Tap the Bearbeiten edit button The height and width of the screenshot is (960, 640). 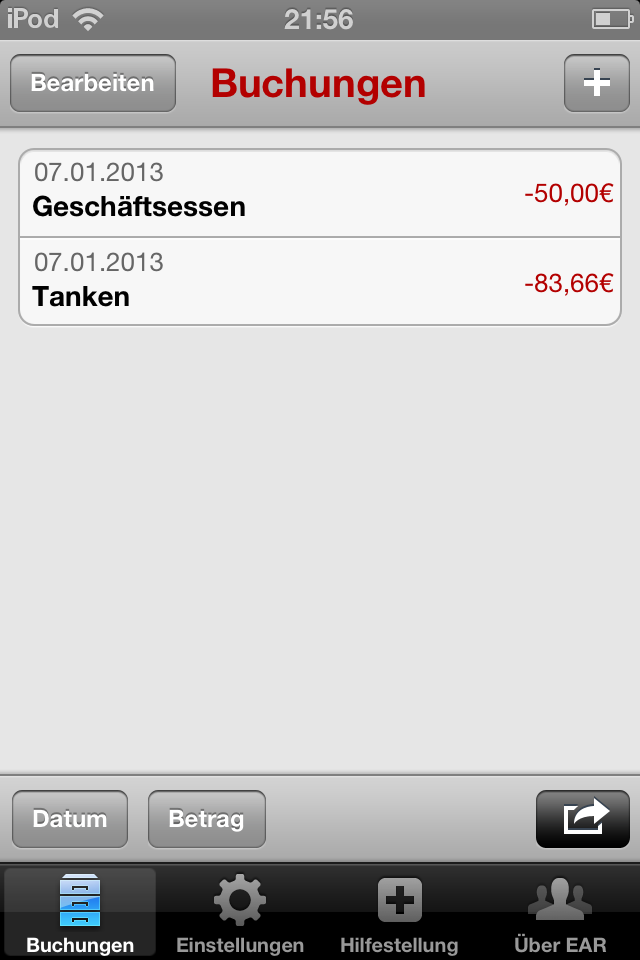(93, 83)
